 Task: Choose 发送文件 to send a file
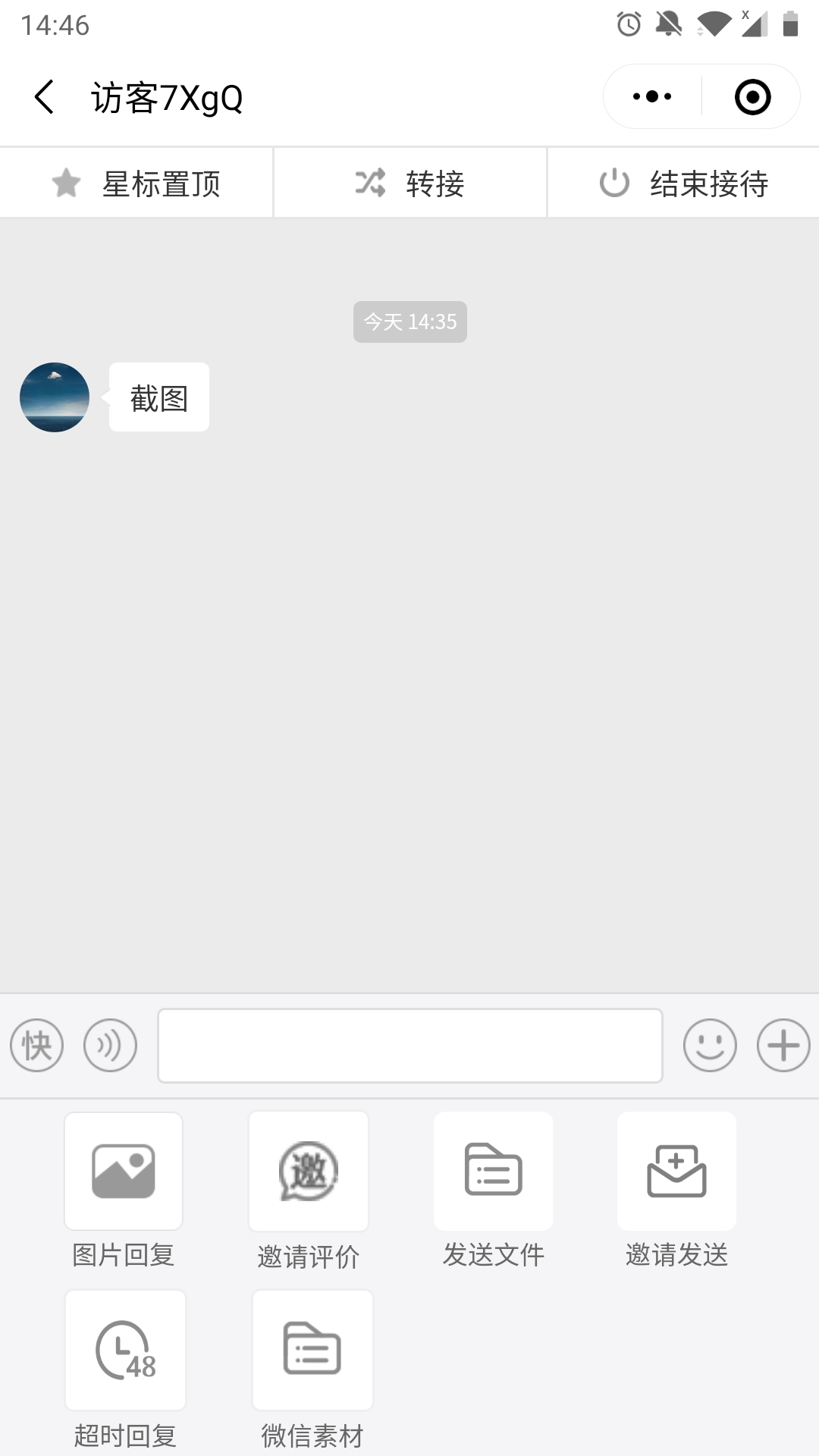click(x=494, y=1172)
